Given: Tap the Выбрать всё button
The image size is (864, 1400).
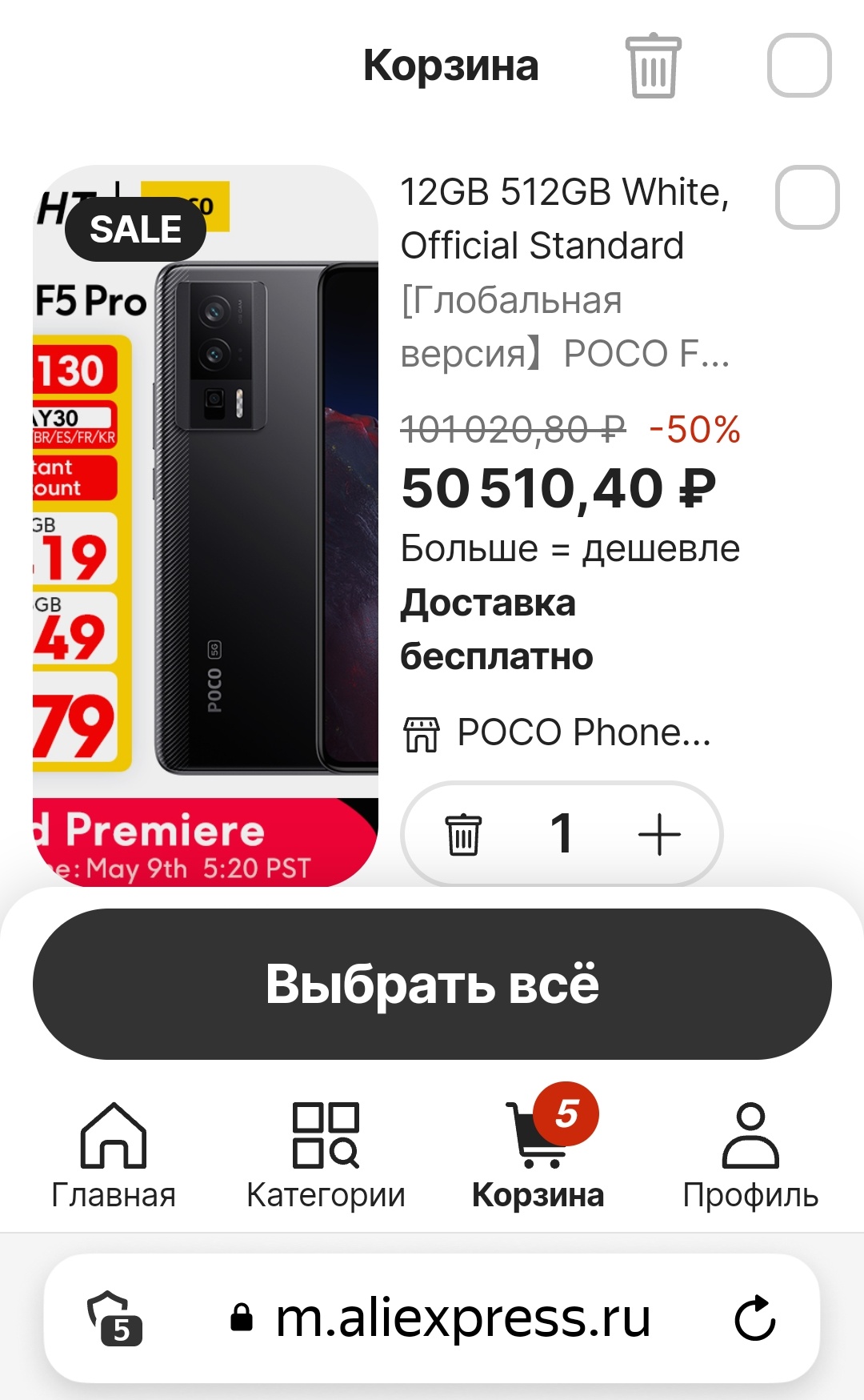Looking at the screenshot, I should [x=432, y=984].
